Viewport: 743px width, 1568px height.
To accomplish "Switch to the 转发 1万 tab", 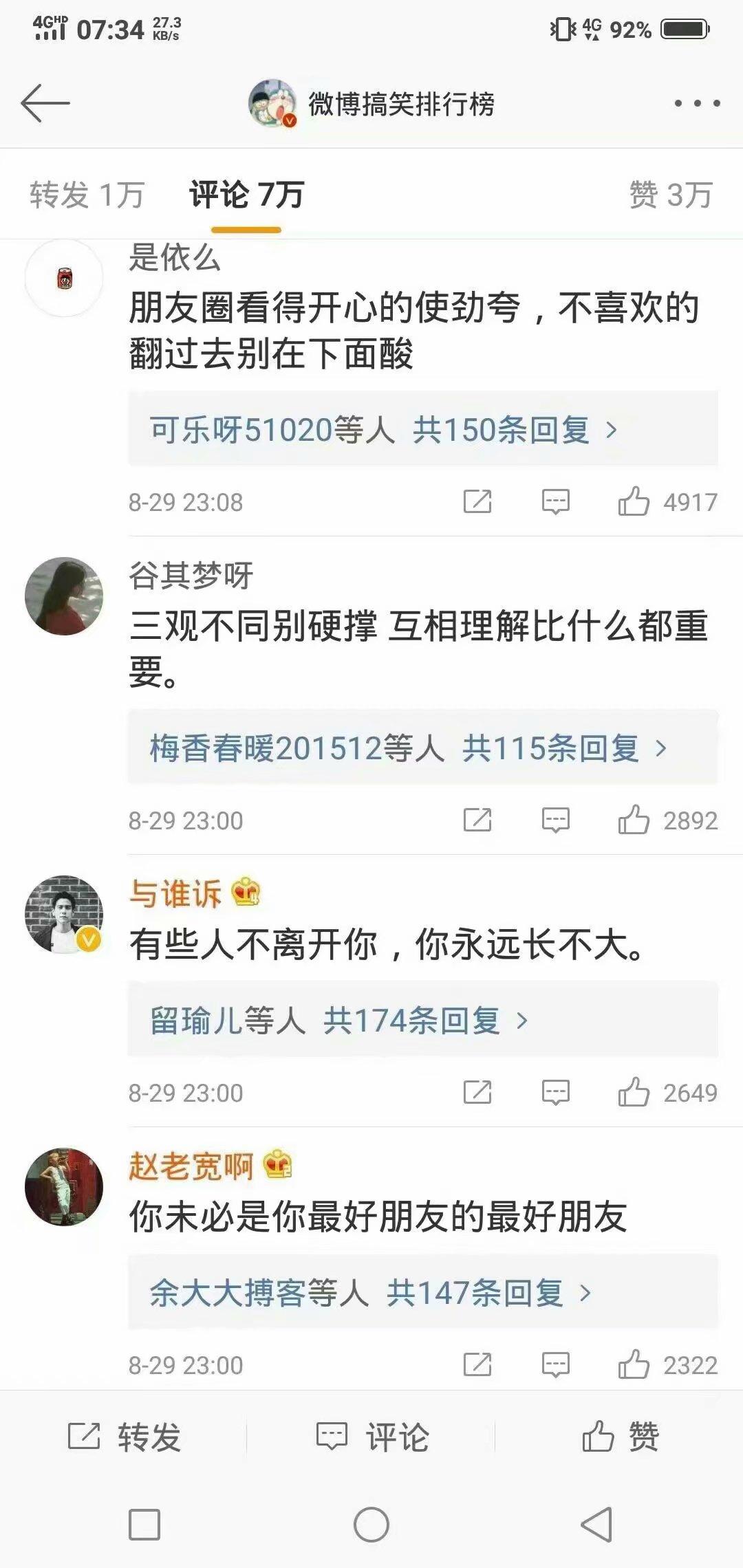I will [x=87, y=195].
